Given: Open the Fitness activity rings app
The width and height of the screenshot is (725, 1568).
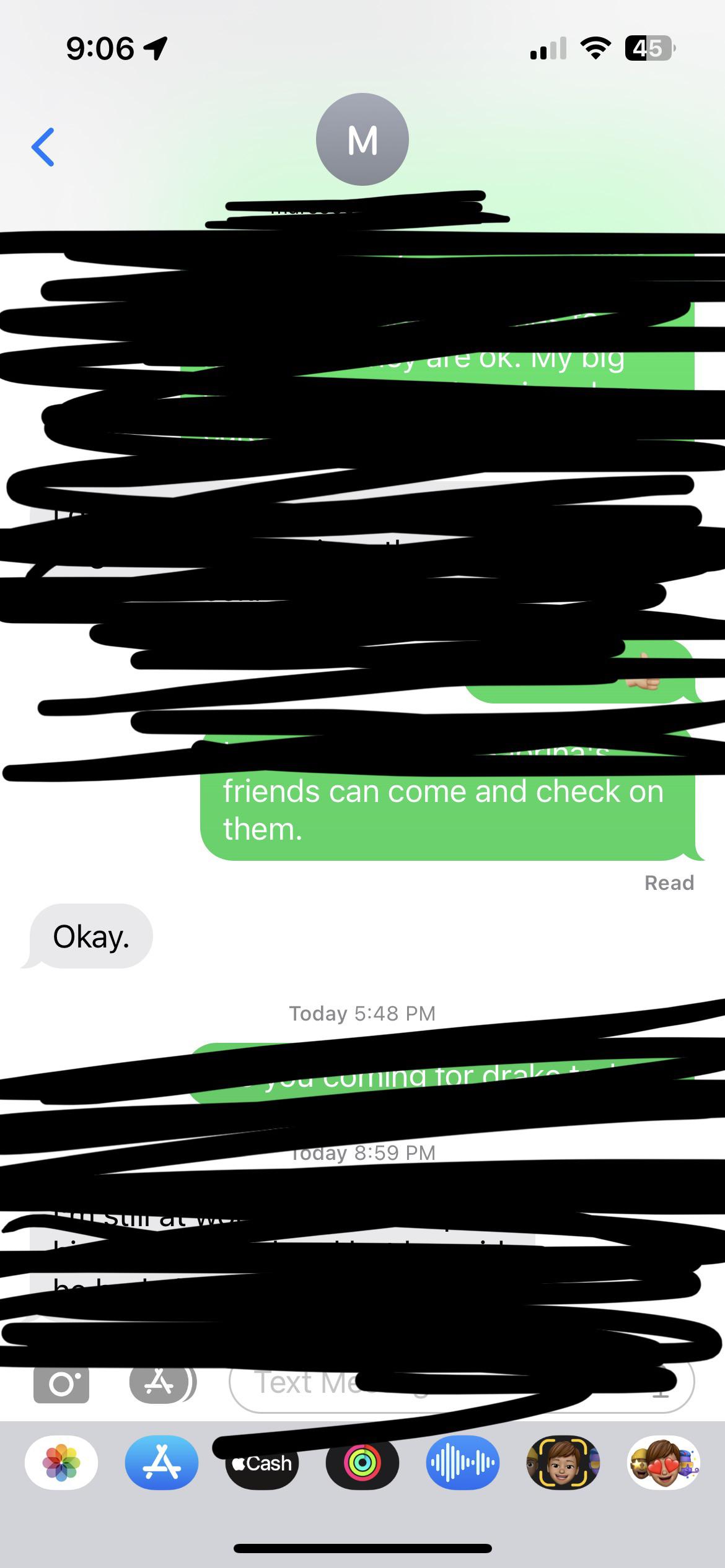Looking at the screenshot, I should click(x=362, y=1463).
